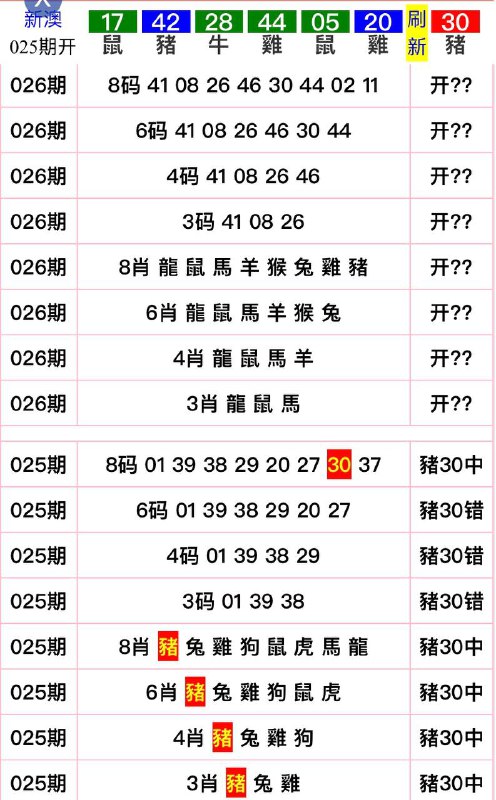496x800 pixels.
Task: Tap the yellow 刷新 refresh button
Action: pos(416,34)
